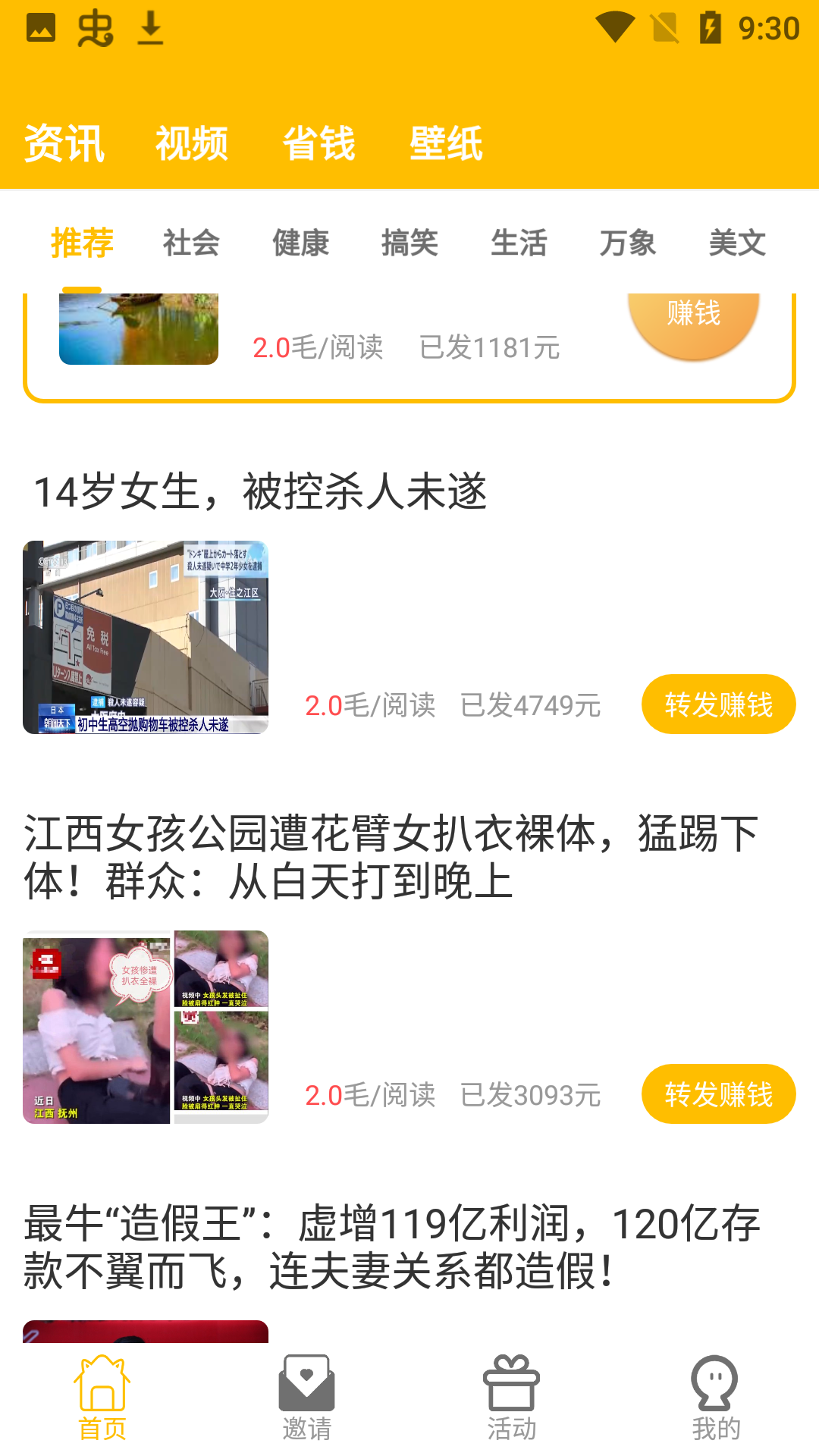The height and width of the screenshot is (1456, 819).
Task: Switch to the 视频 video section
Action: [x=192, y=143]
